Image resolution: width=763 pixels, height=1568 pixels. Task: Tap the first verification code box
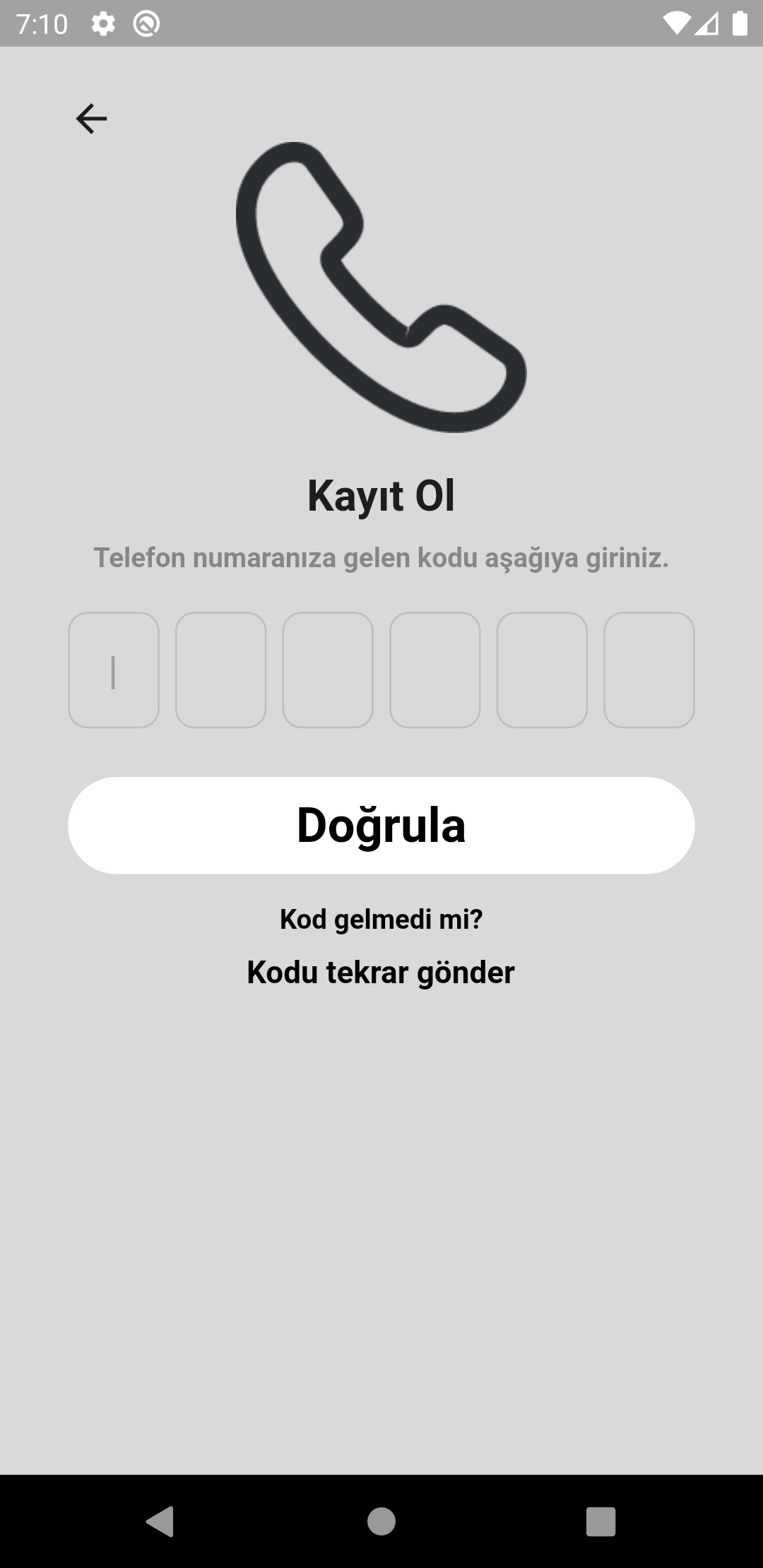tap(114, 670)
